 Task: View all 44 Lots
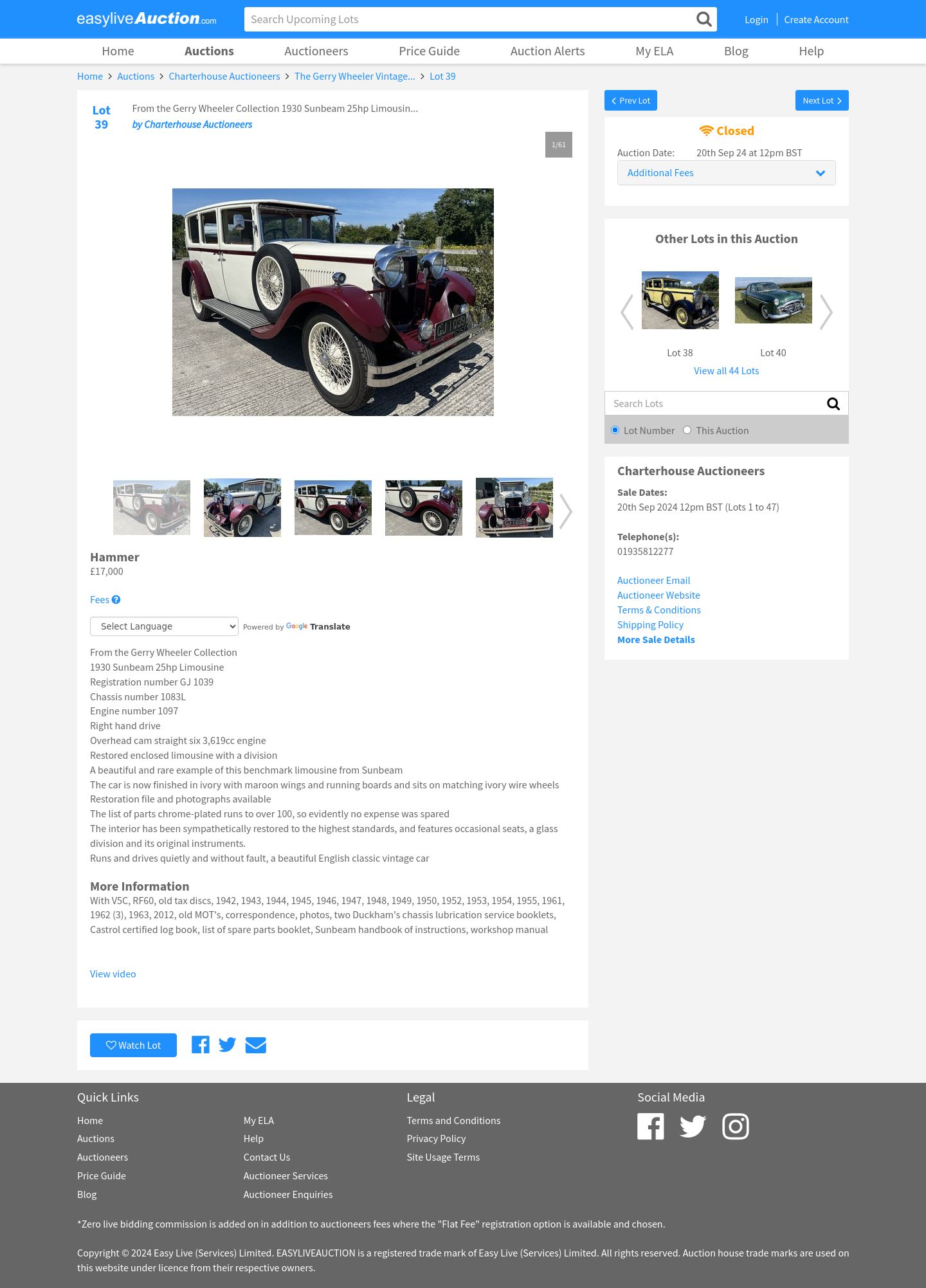pyautogui.click(x=726, y=371)
